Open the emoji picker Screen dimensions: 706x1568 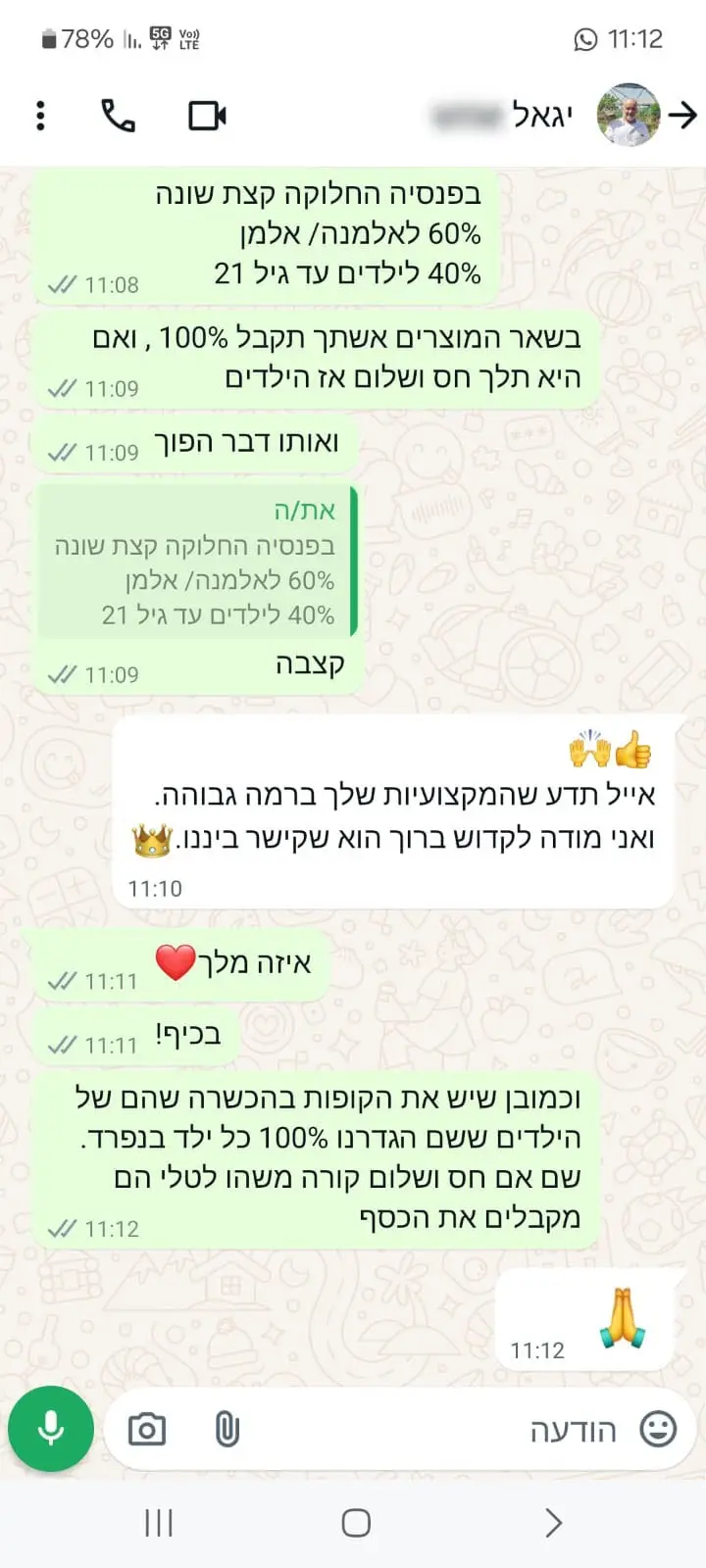658,1430
